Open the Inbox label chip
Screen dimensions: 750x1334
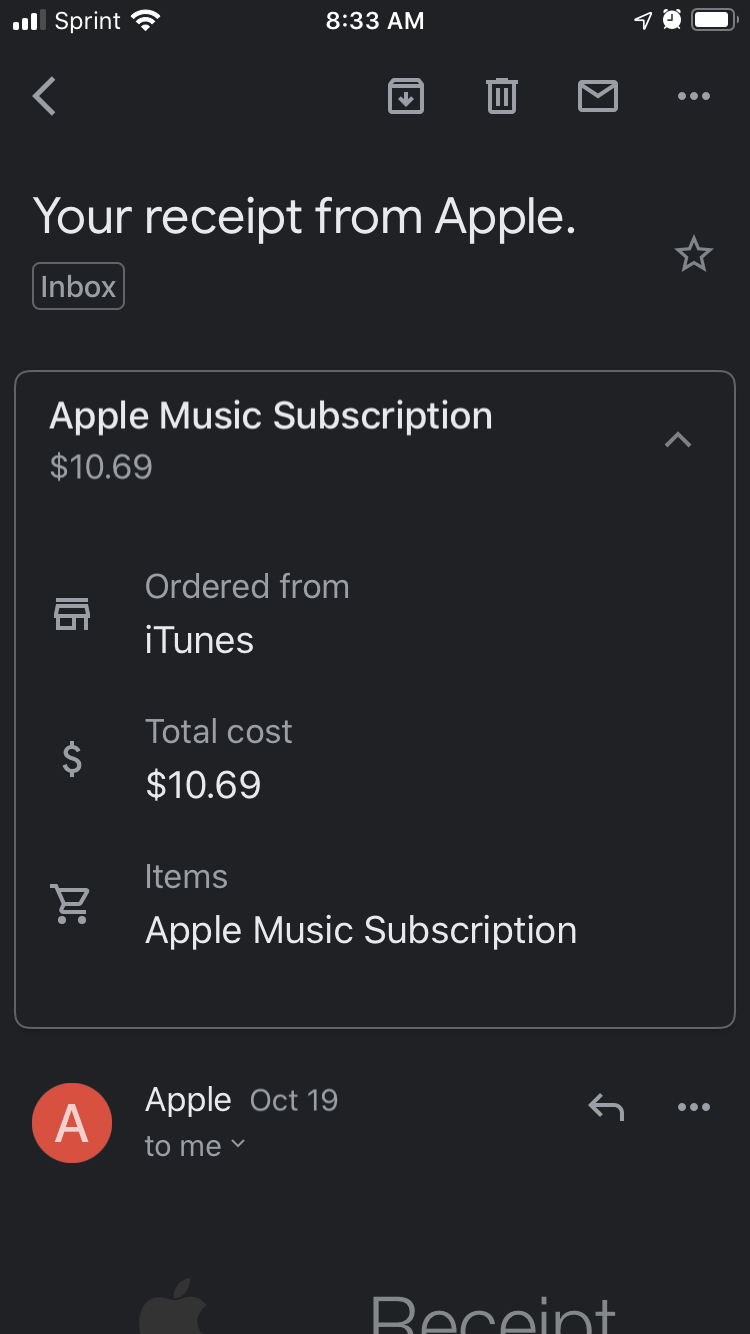(x=78, y=286)
